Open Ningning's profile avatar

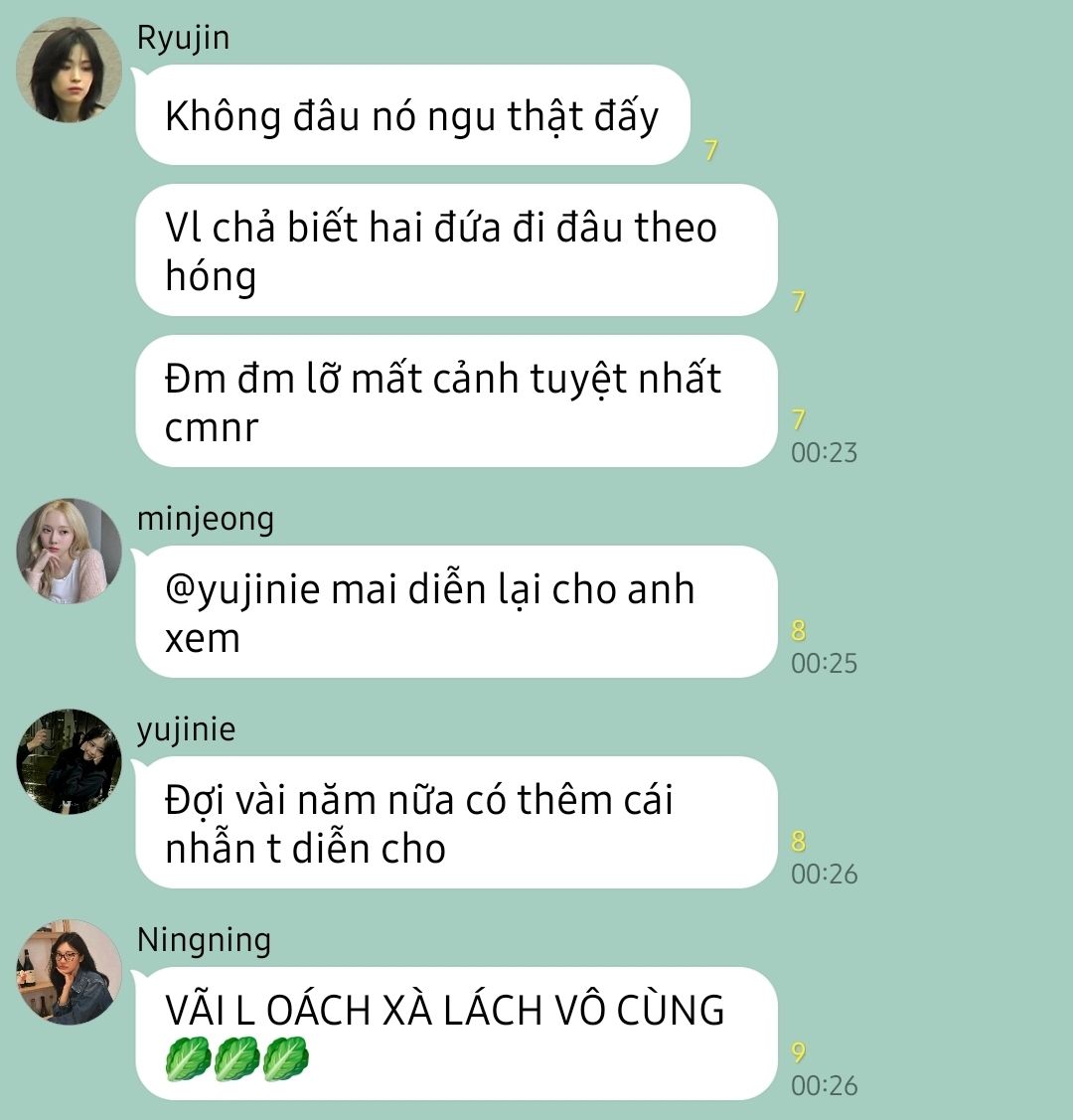(x=69, y=972)
